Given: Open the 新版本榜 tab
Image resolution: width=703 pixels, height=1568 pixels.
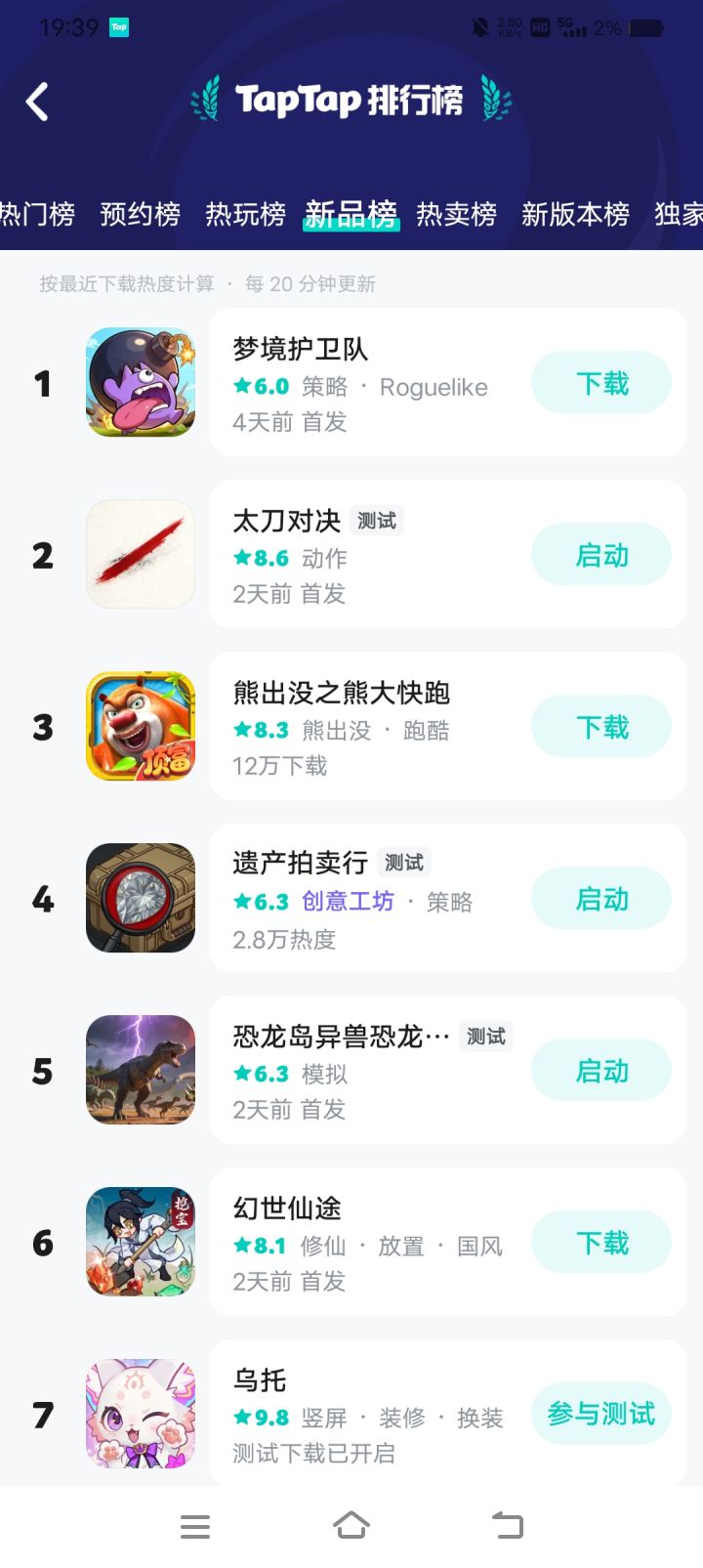Looking at the screenshot, I should tap(575, 214).
